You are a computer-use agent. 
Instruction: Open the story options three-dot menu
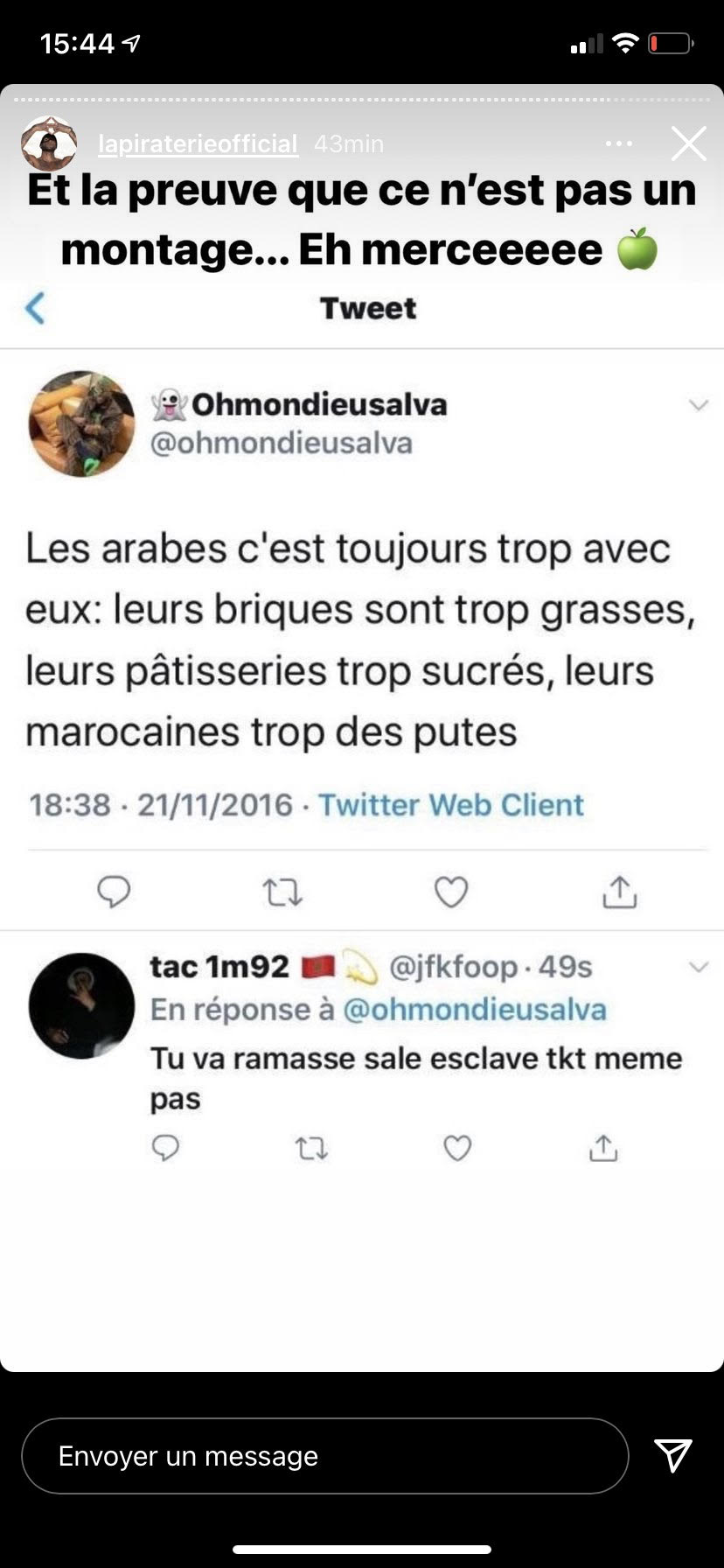(x=618, y=143)
